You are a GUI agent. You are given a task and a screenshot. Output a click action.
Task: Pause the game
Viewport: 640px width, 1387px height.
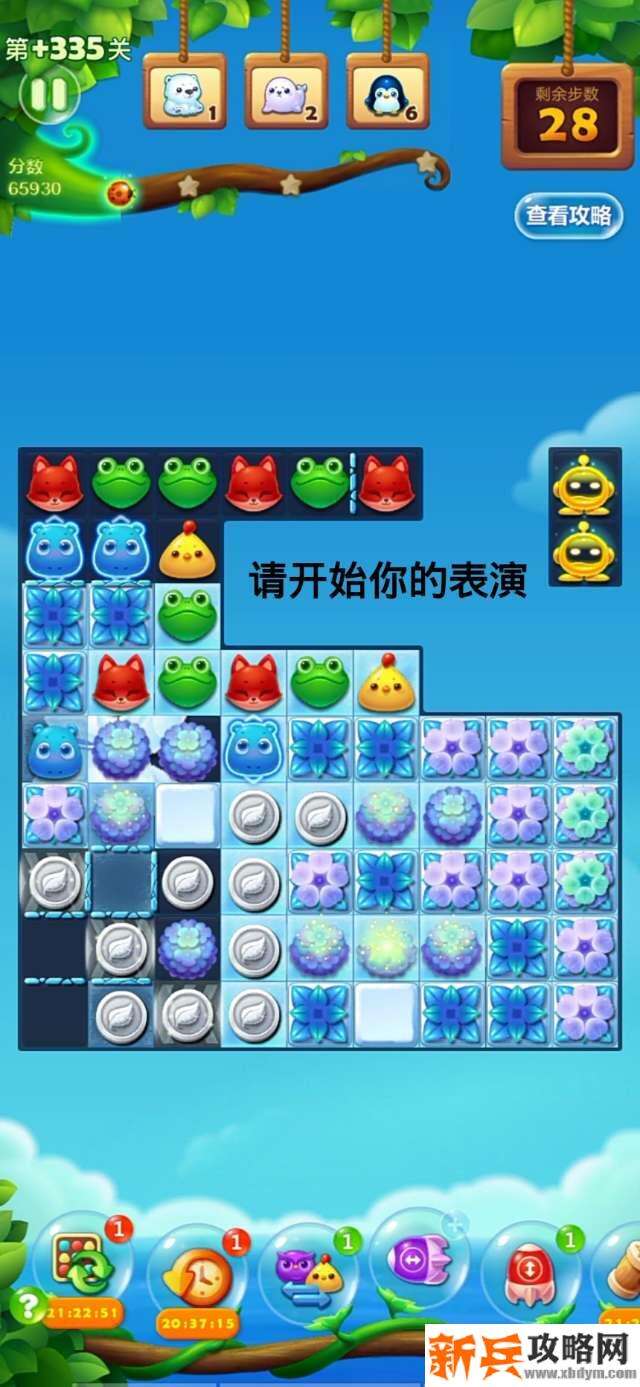click(48, 94)
